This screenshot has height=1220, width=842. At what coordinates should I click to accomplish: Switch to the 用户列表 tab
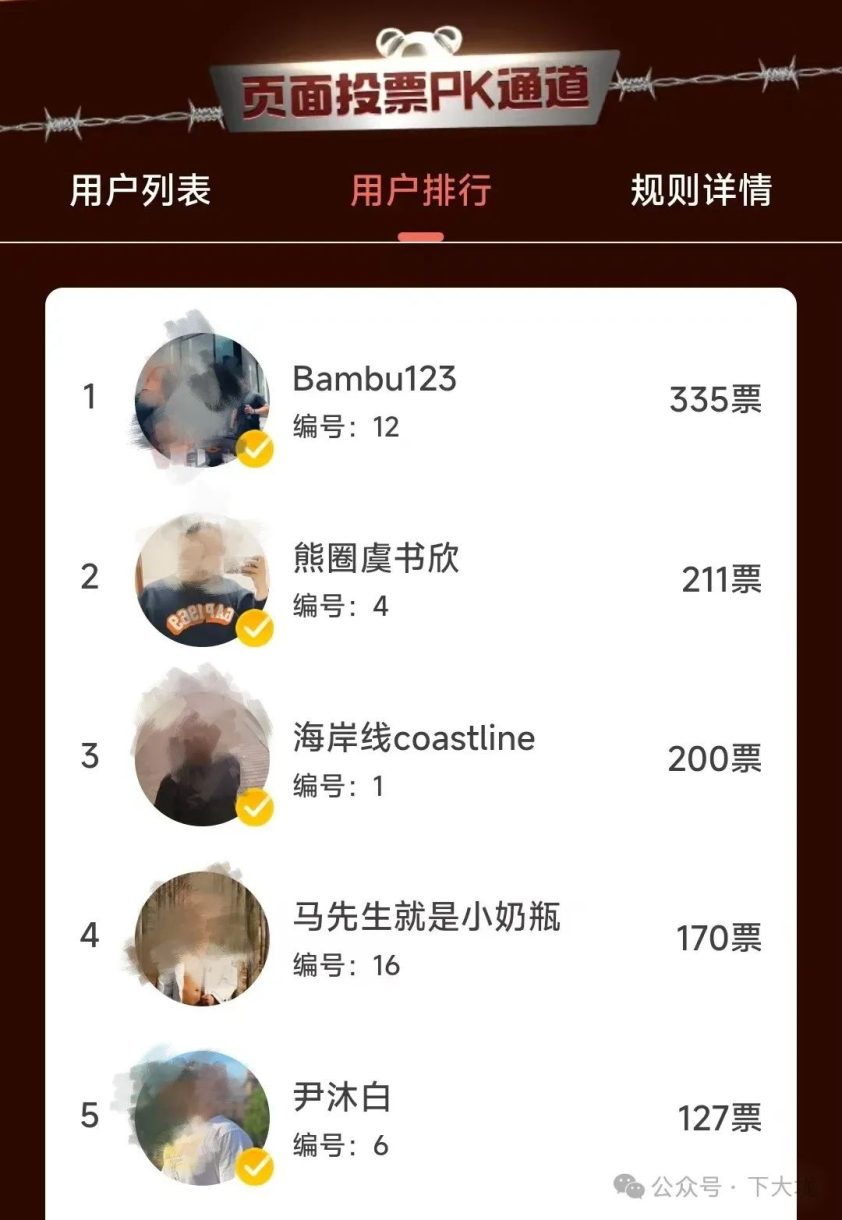click(140, 190)
